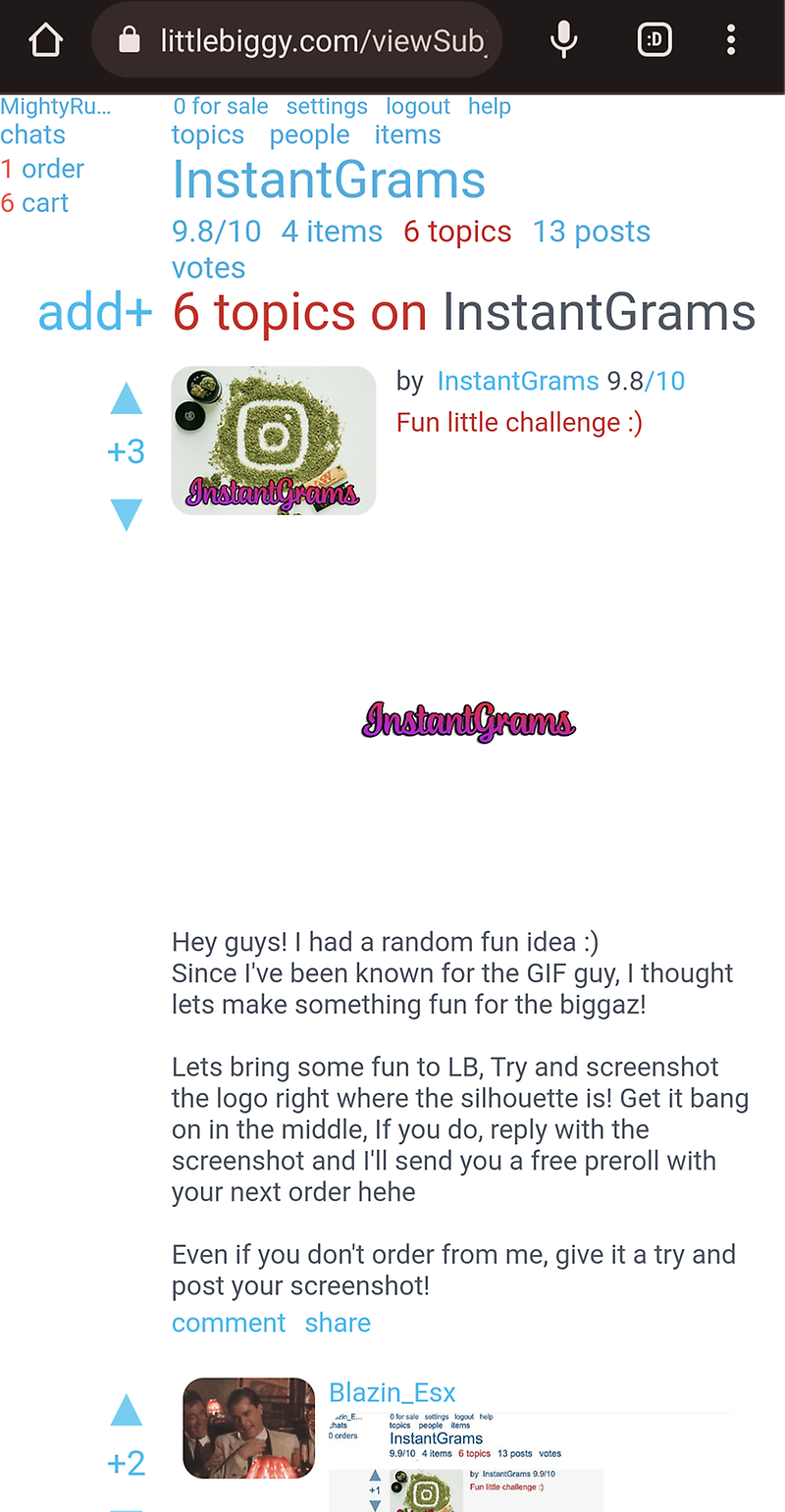View InstantGrams' 4 items
Screen dimensions: 785x1512
pyautogui.click(x=332, y=232)
